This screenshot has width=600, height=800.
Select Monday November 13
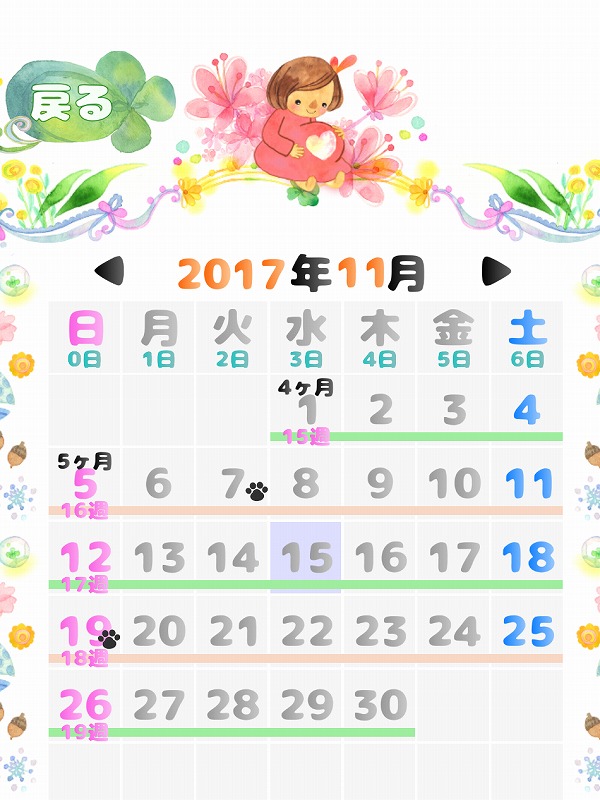(x=159, y=557)
